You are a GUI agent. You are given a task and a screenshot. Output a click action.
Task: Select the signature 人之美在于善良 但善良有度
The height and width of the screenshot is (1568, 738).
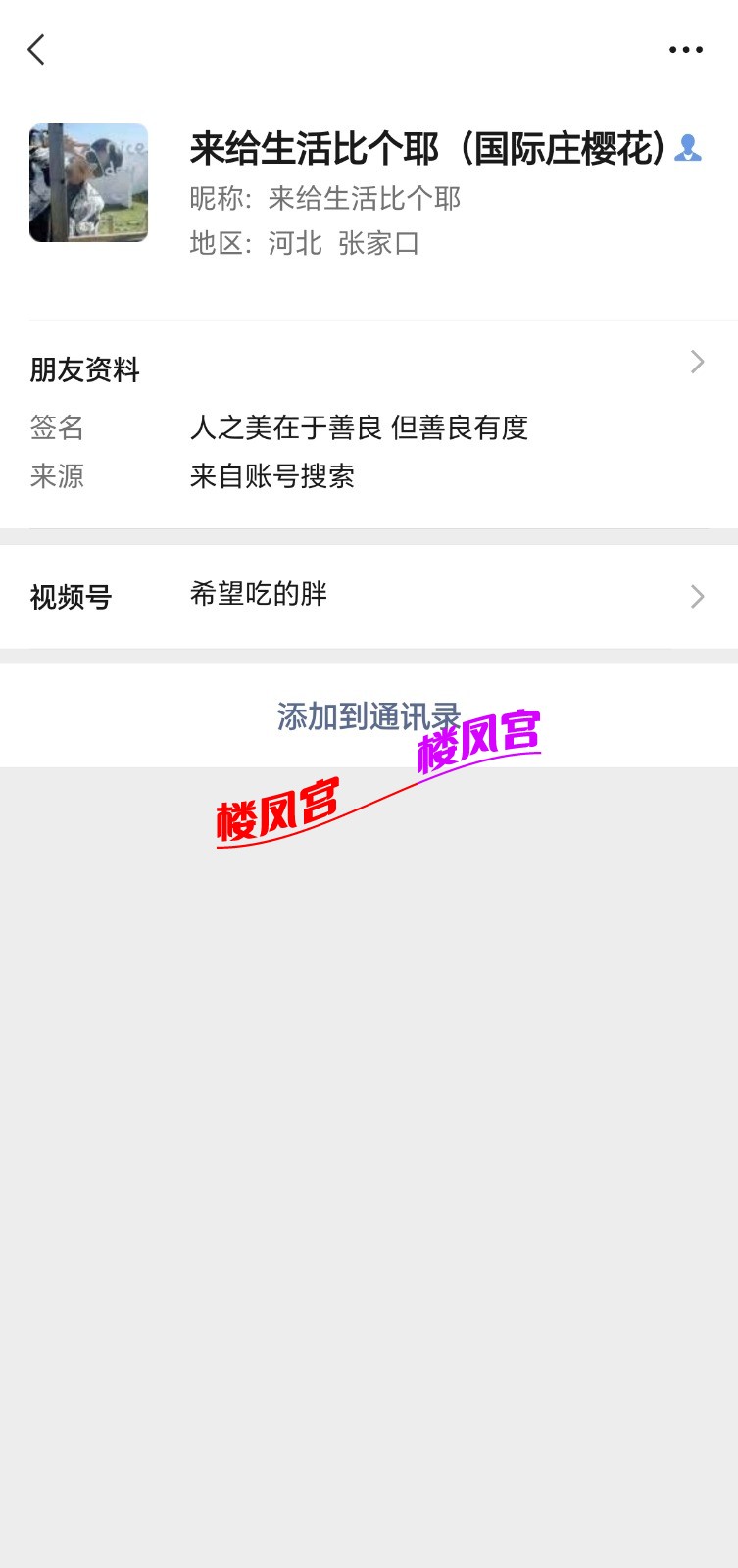tap(360, 428)
